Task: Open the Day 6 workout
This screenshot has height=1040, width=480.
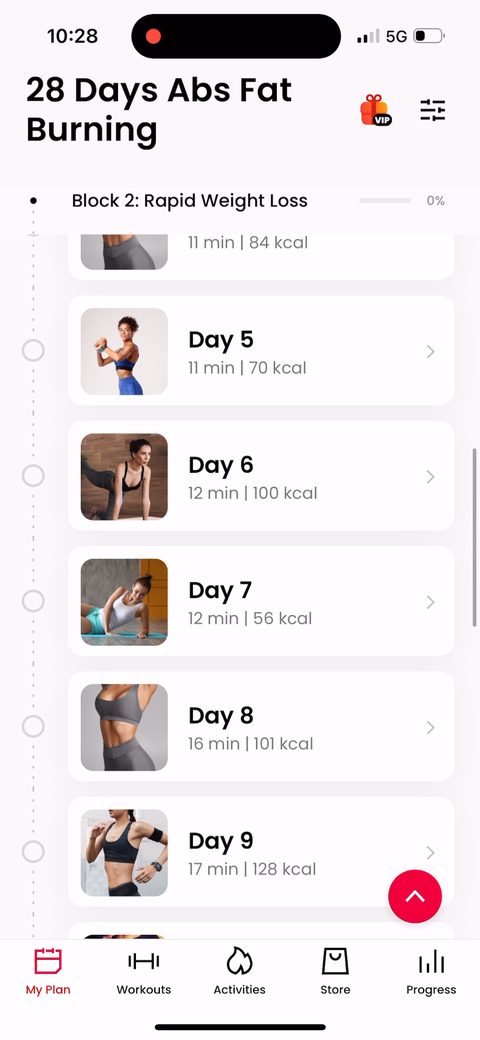Action: coord(261,476)
